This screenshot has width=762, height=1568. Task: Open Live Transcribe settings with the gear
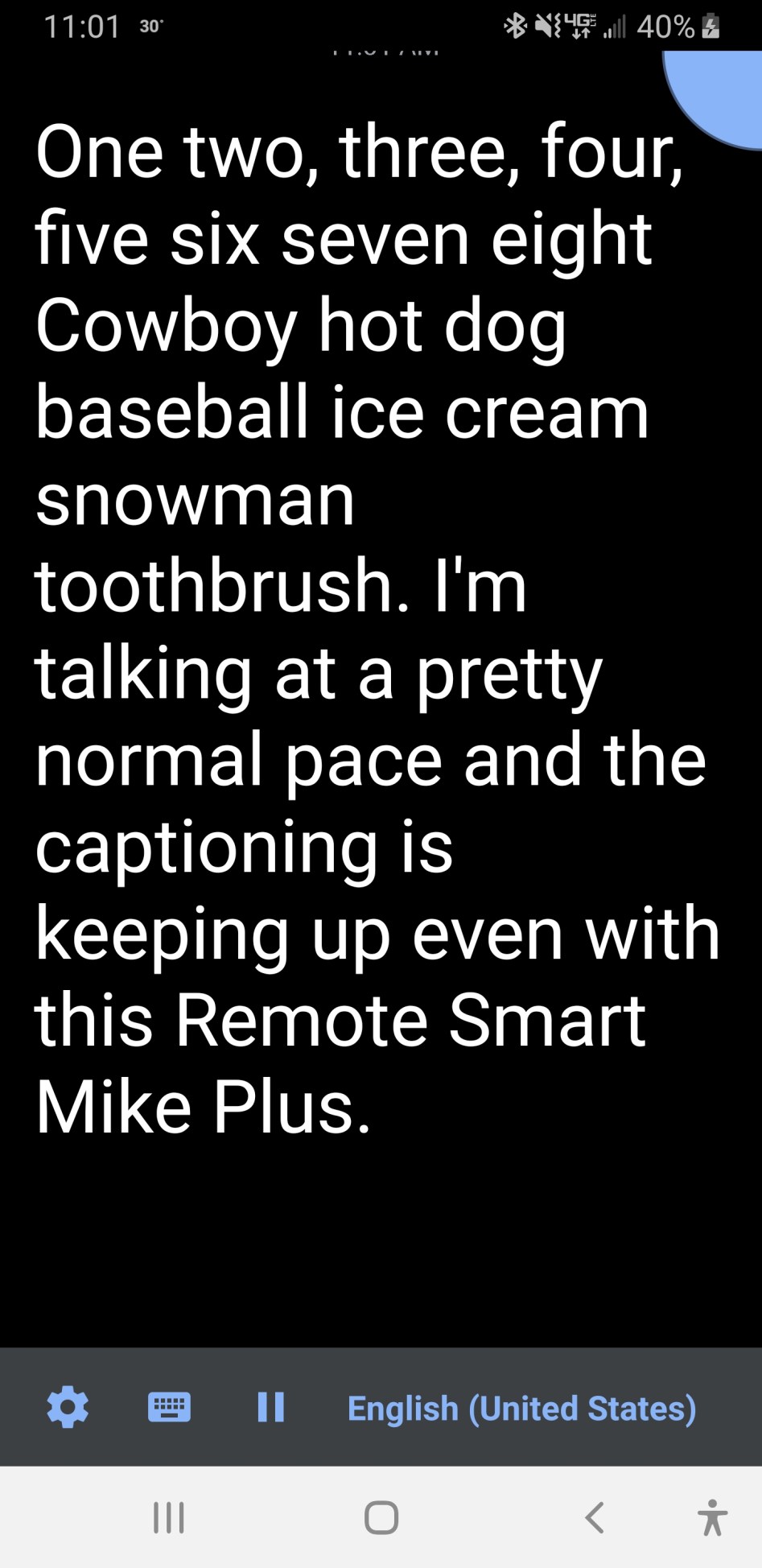click(x=67, y=1408)
